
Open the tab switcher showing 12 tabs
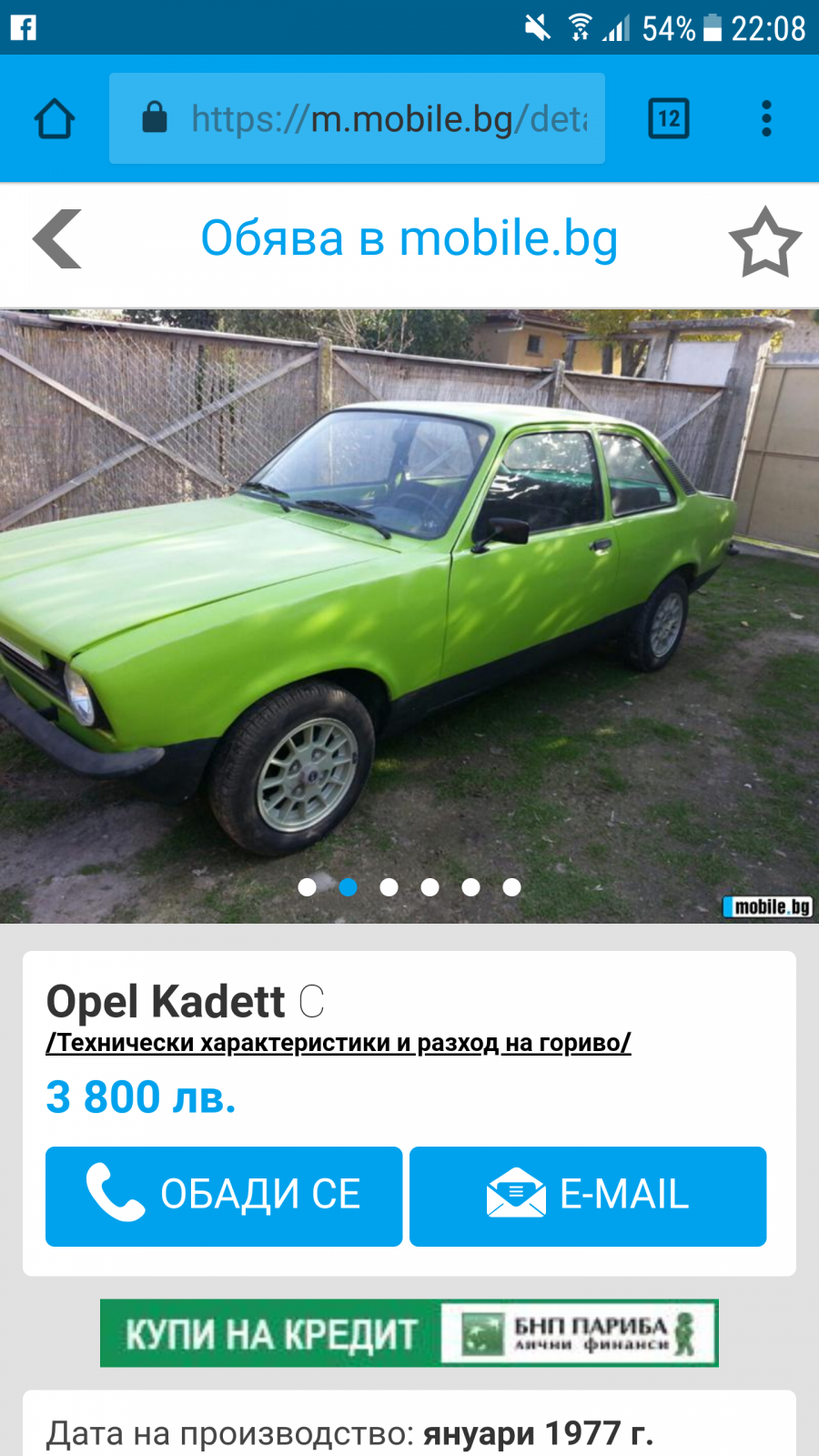click(x=669, y=118)
